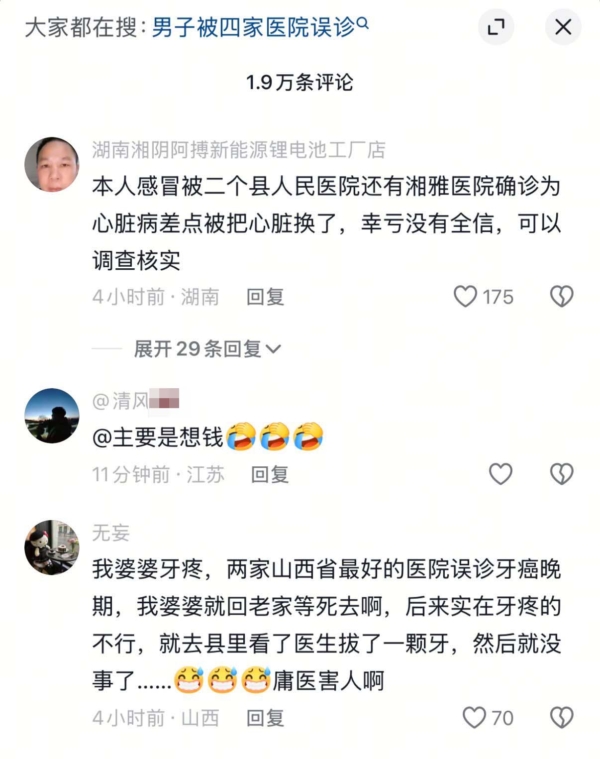Close the comments panel

(563, 28)
